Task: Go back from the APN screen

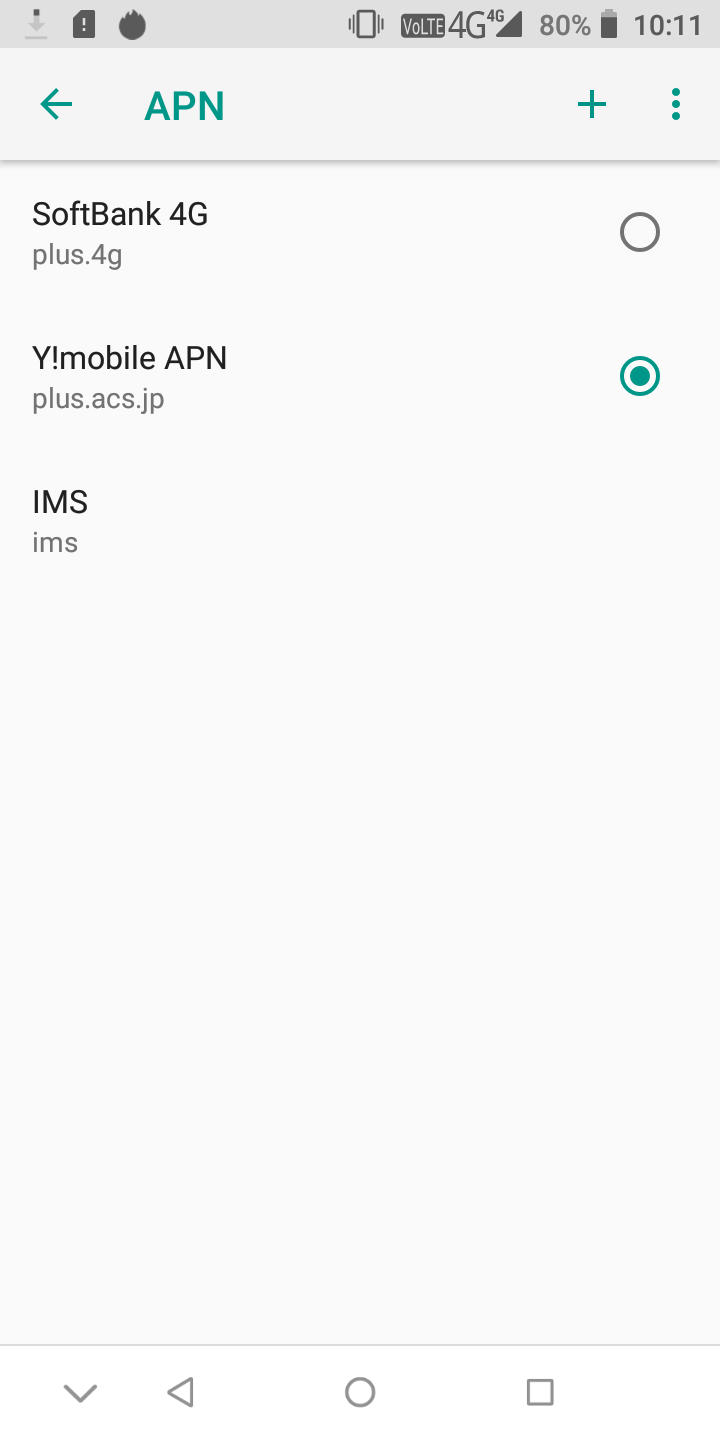Action: tap(56, 105)
